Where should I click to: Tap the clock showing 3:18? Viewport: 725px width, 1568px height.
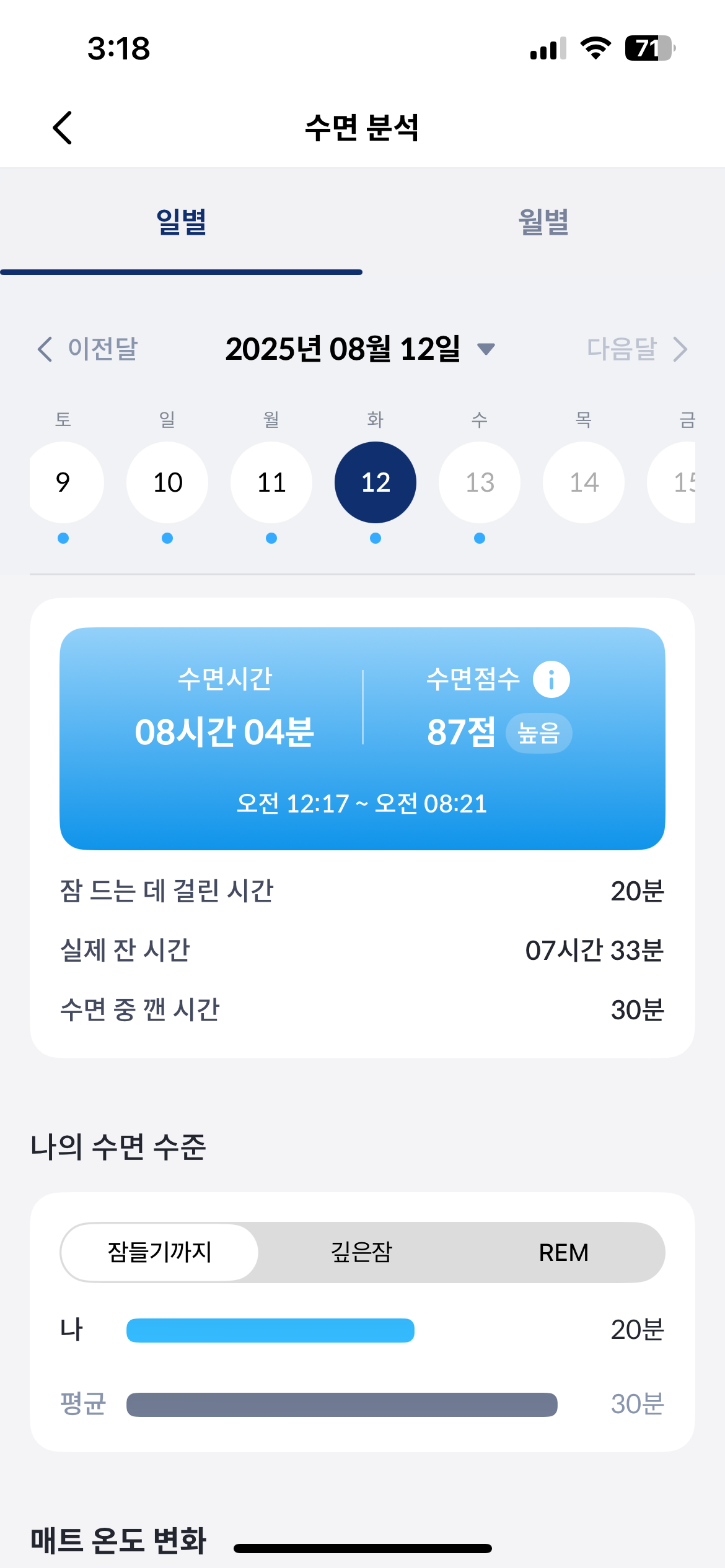[x=120, y=50]
